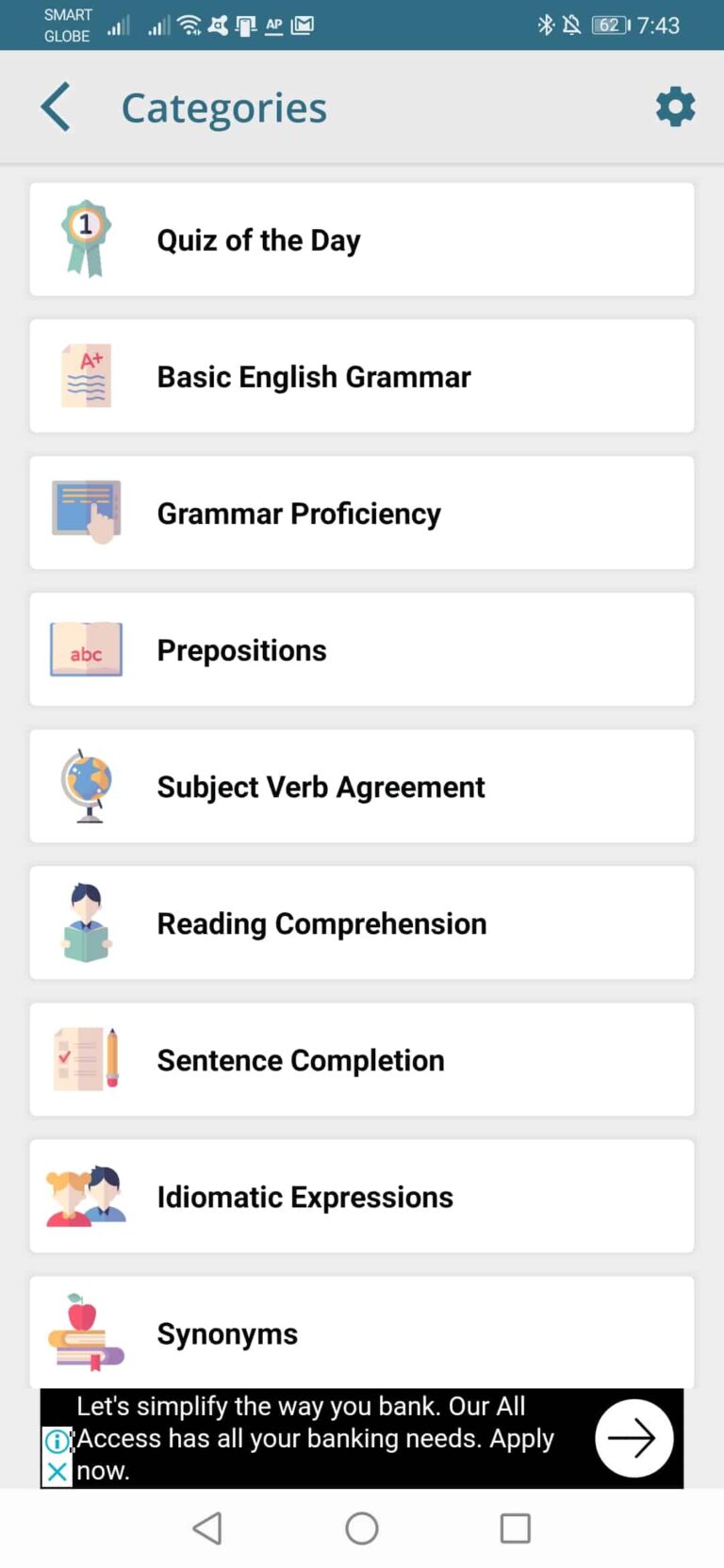
Task: Select the stacked books icon next to Synonyms
Action: (x=86, y=1332)
